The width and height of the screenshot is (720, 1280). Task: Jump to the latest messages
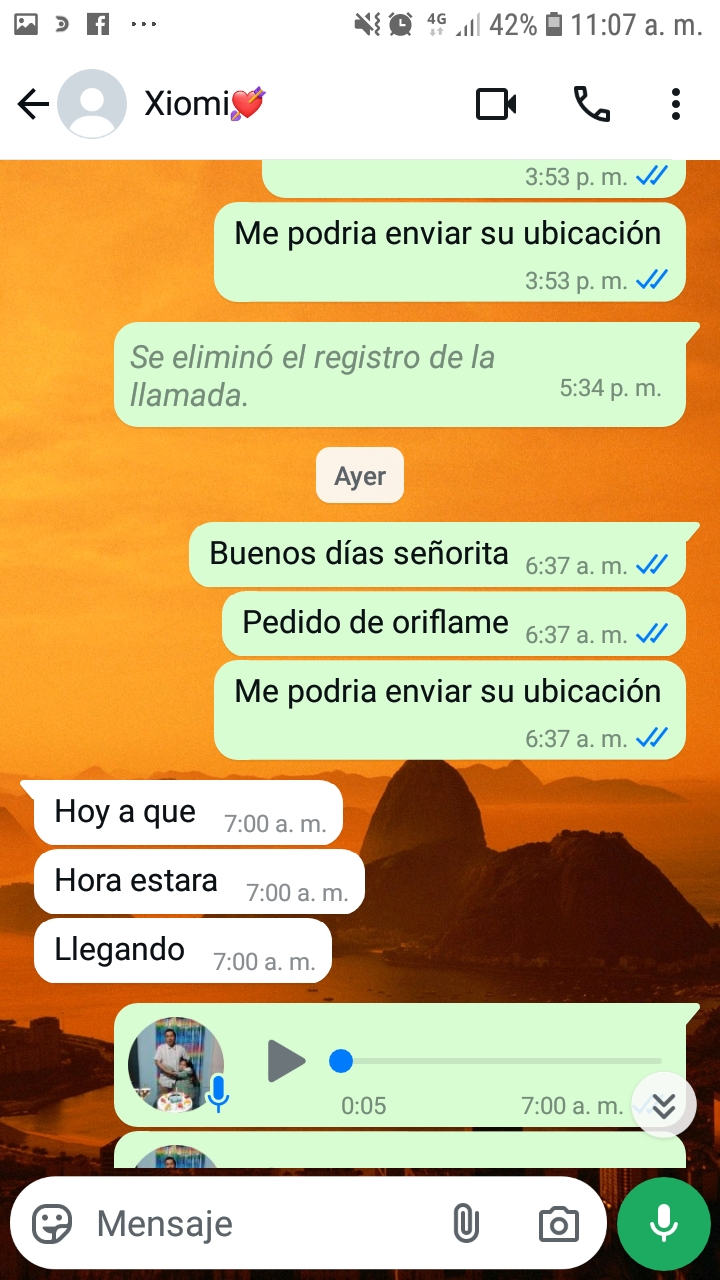click(663, 1105)
